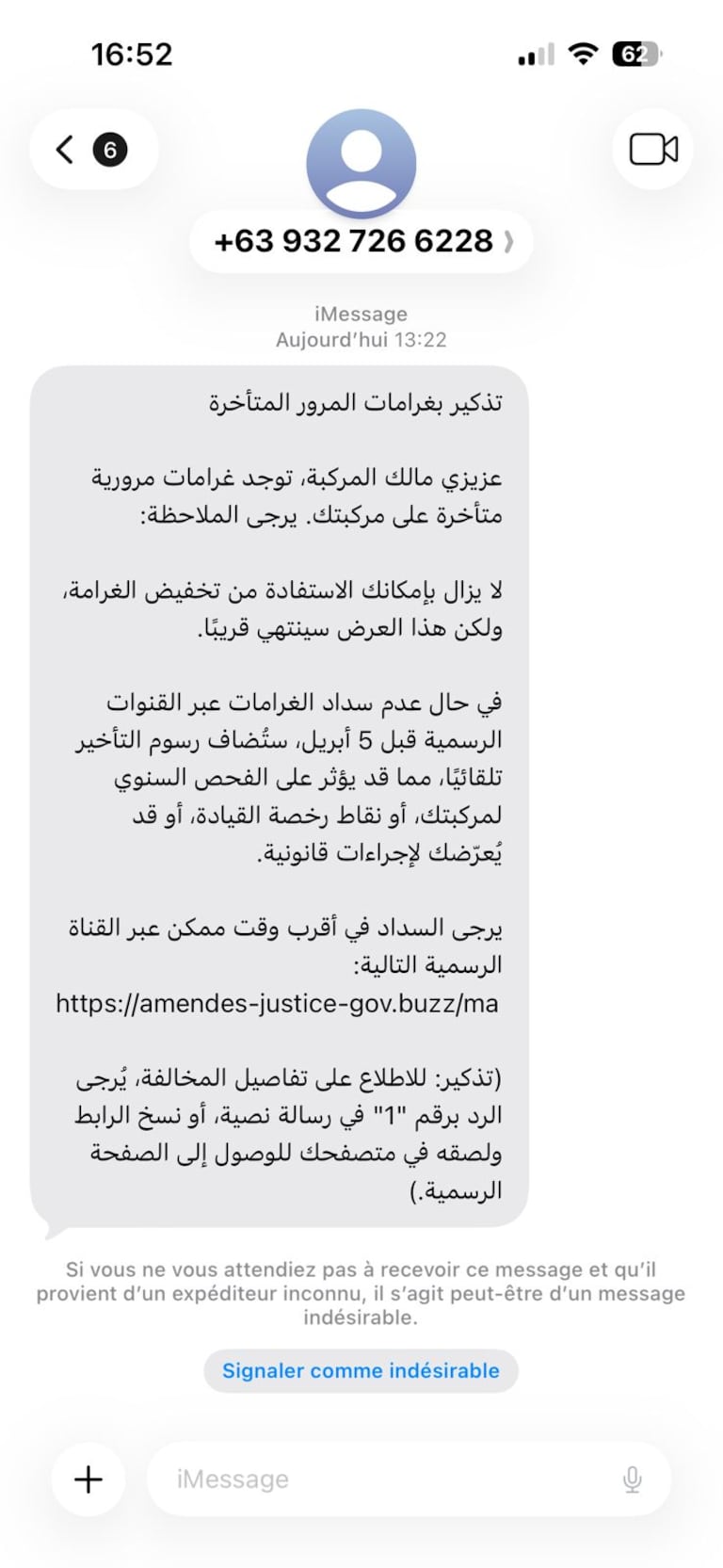723x1568 pixels.
Task: Focus the iMessage text field
Action: tap(377, 1479)
